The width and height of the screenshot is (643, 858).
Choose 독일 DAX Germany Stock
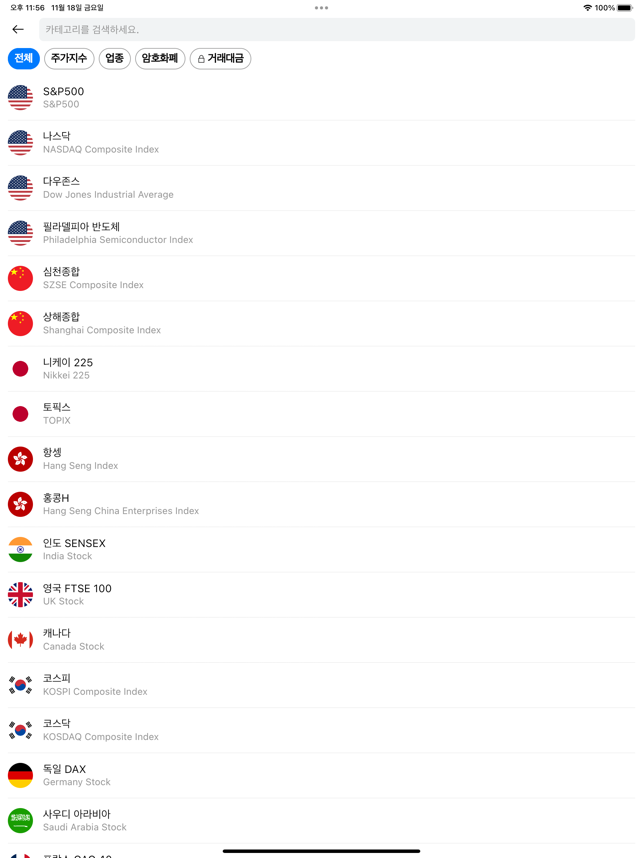click(x=320, y=775)
